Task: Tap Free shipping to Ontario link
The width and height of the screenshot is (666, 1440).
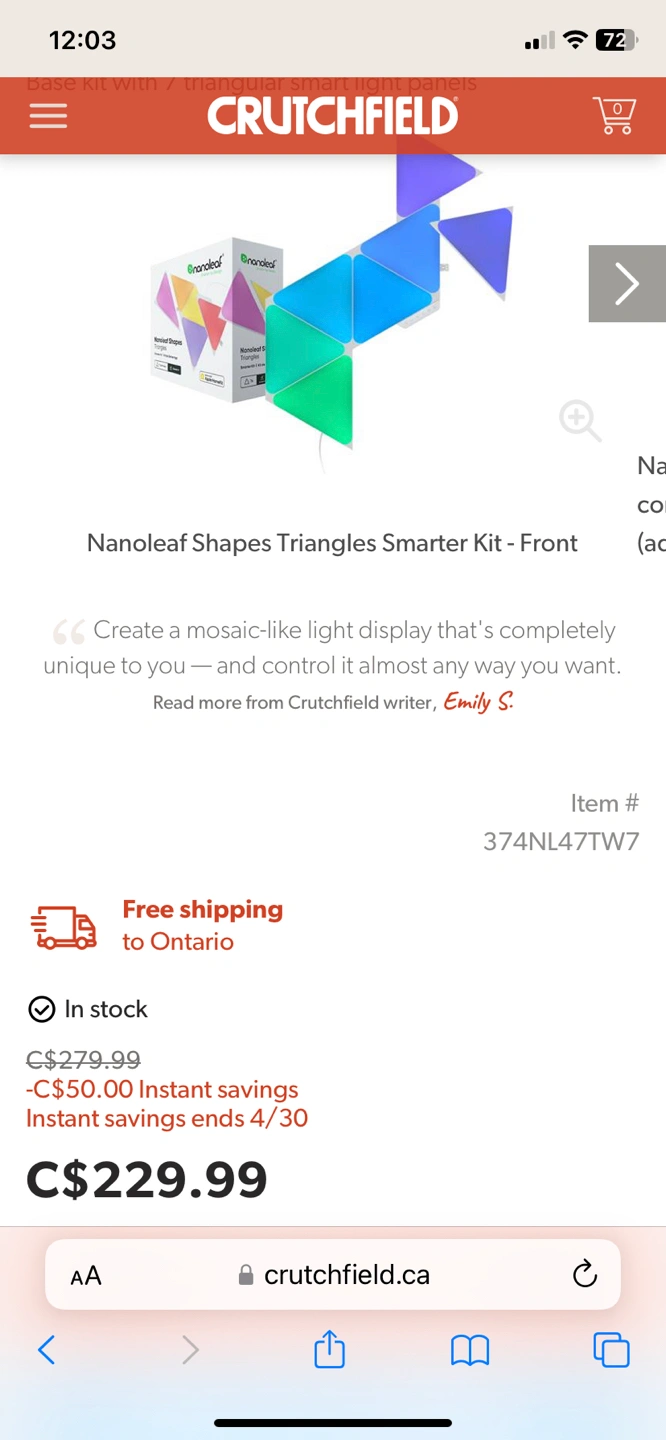Action: (x=202, y=925)
